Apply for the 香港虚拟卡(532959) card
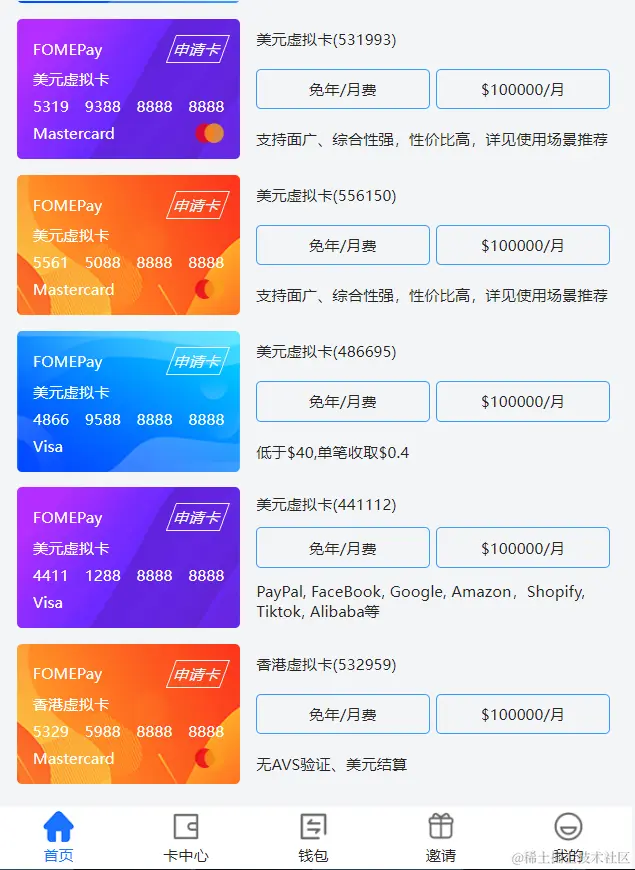The height and width of the screenshot is (870, 635). 197,674
